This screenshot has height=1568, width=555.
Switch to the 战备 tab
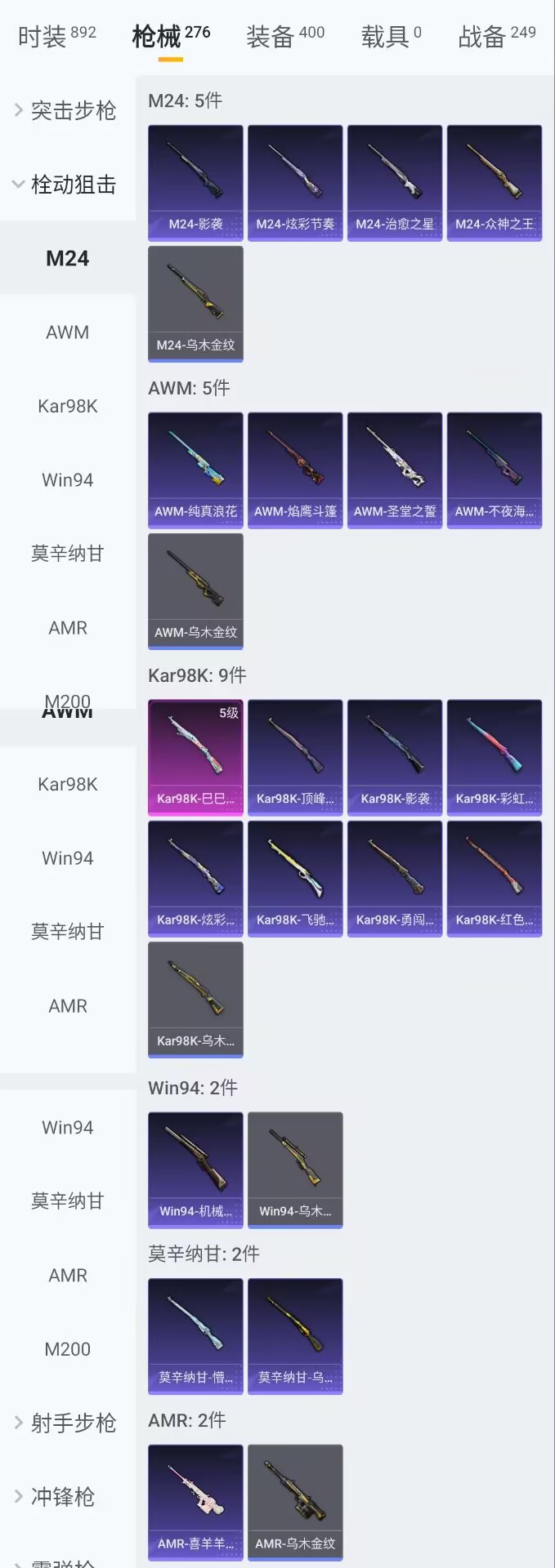coord(497,37)
